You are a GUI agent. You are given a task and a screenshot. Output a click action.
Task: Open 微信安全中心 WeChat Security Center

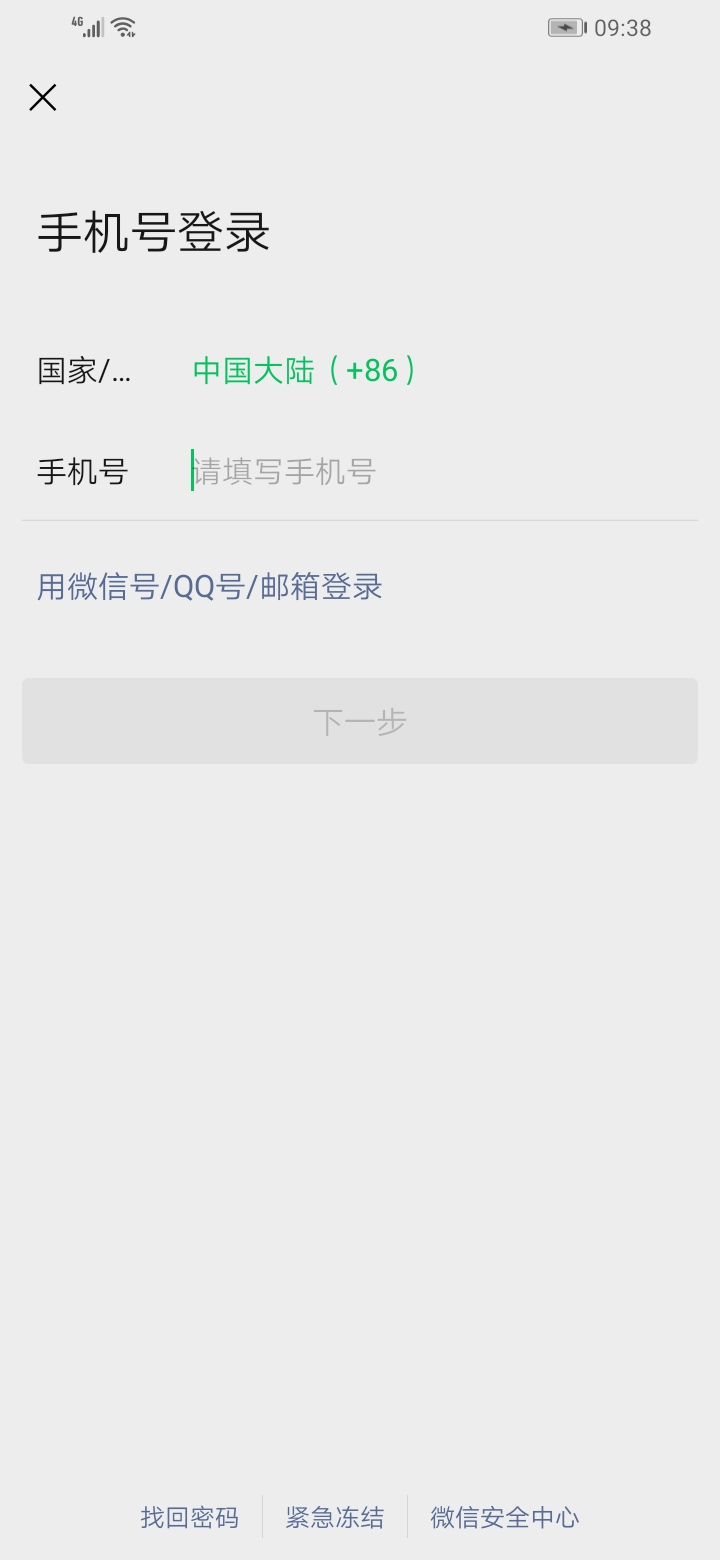(504, 1517)
